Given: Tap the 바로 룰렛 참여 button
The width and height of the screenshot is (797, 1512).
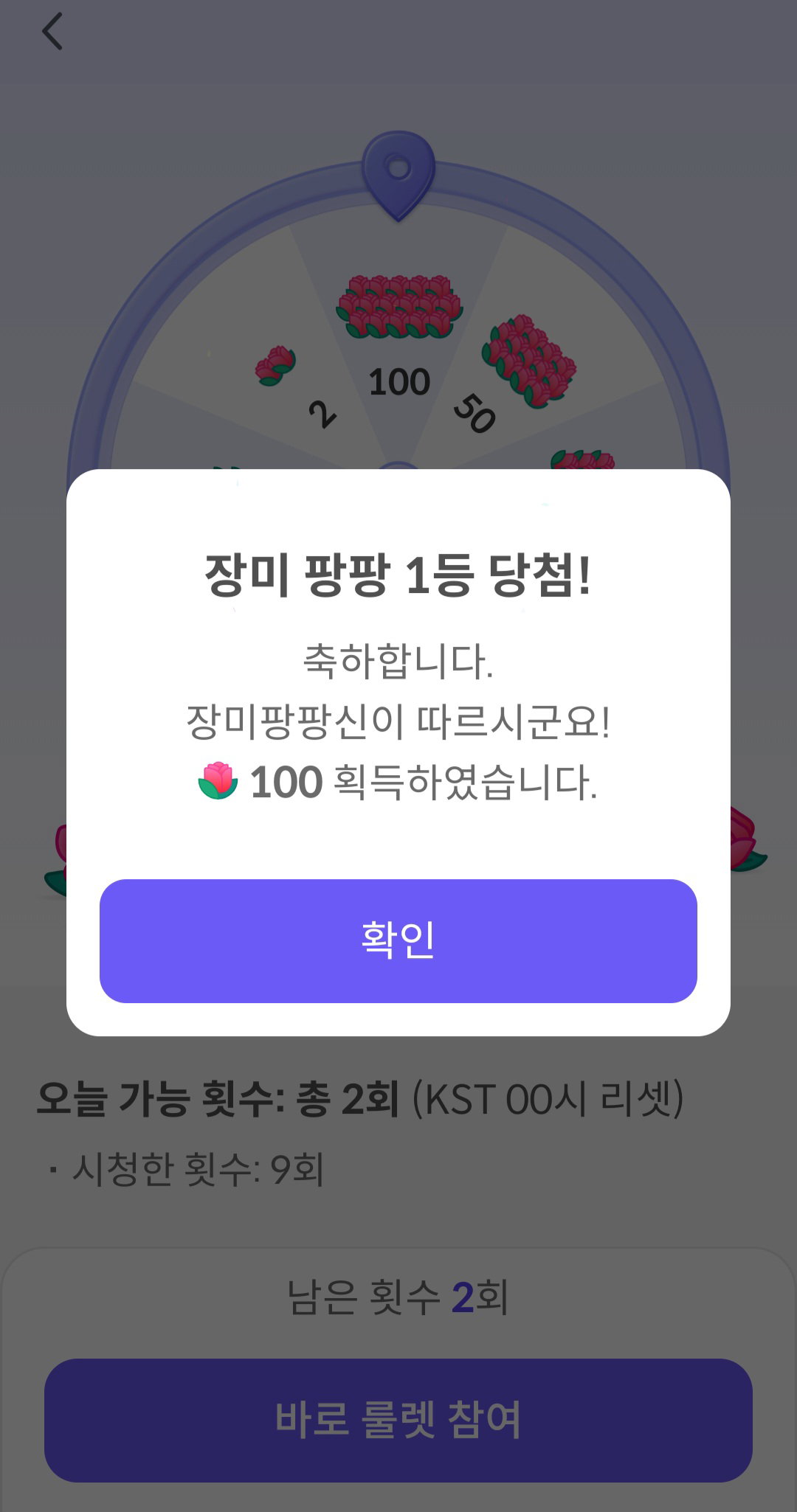Looking at the screenshot, I should click(x=398, y=1420).
